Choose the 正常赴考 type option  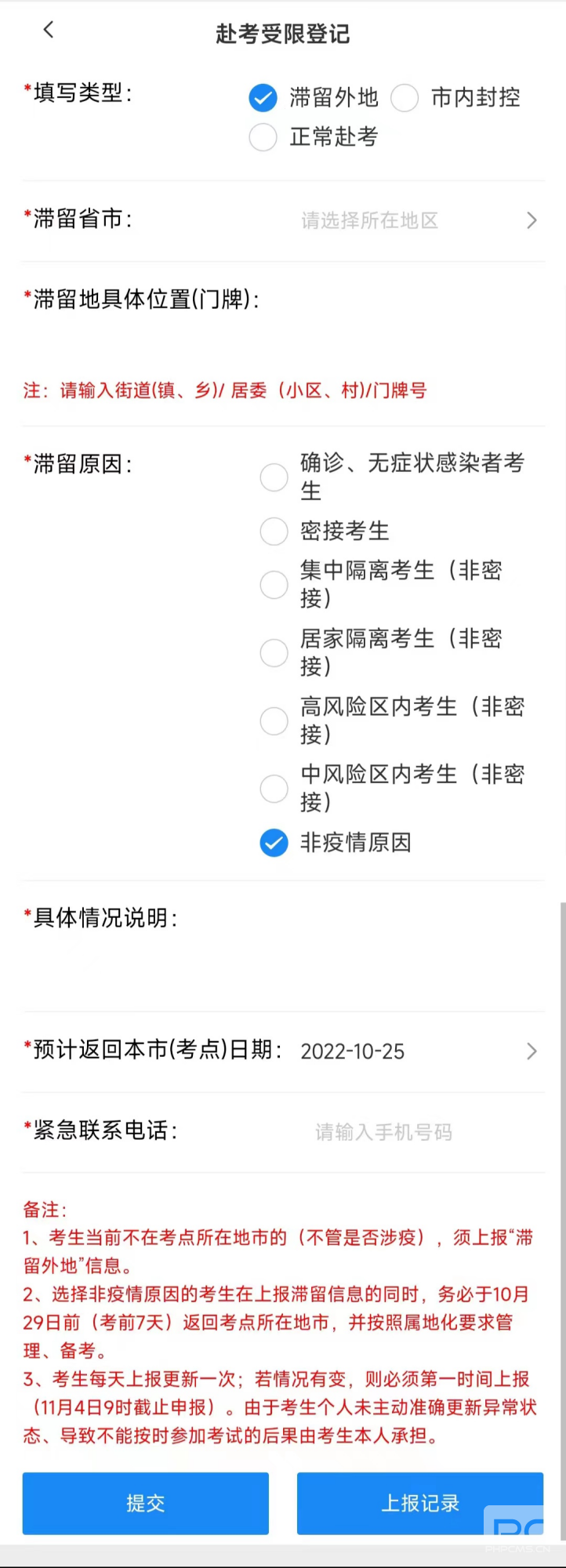(263, 137)
